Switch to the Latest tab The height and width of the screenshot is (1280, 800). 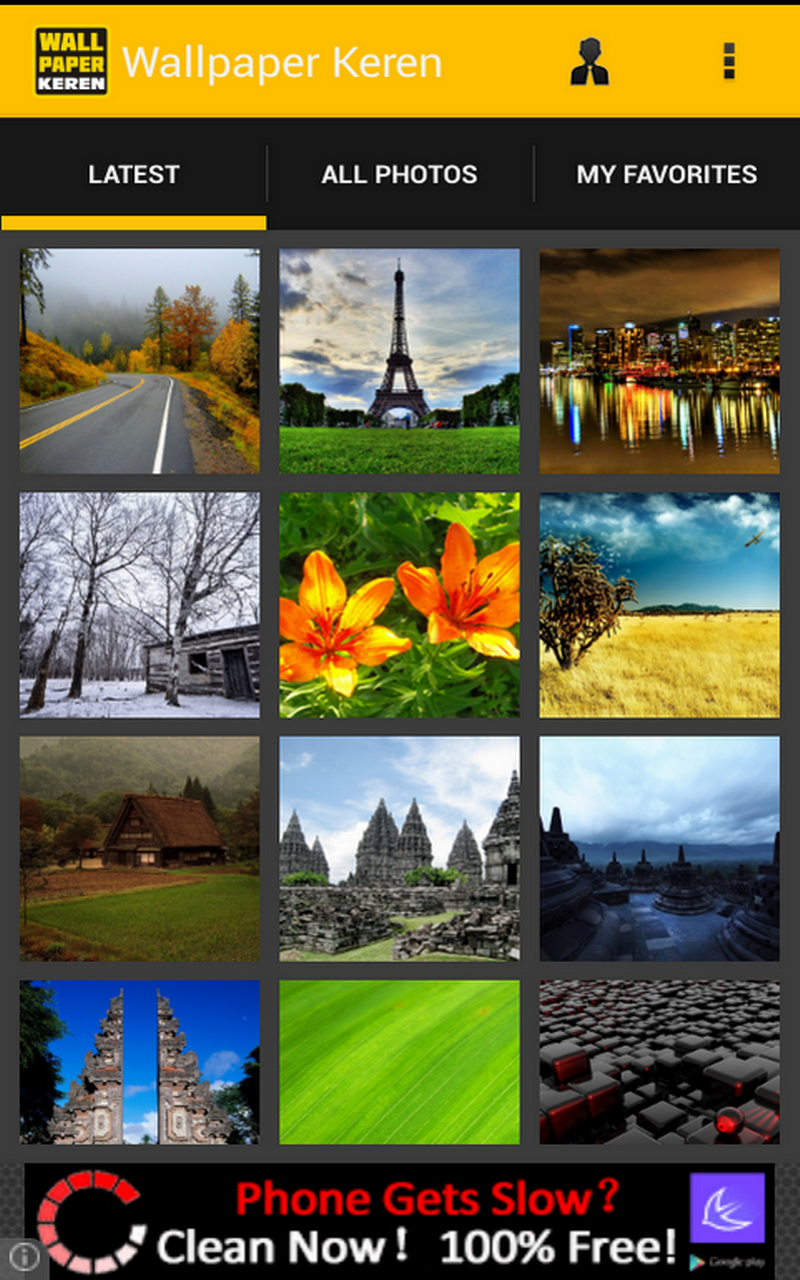click(x=134, y=175)
